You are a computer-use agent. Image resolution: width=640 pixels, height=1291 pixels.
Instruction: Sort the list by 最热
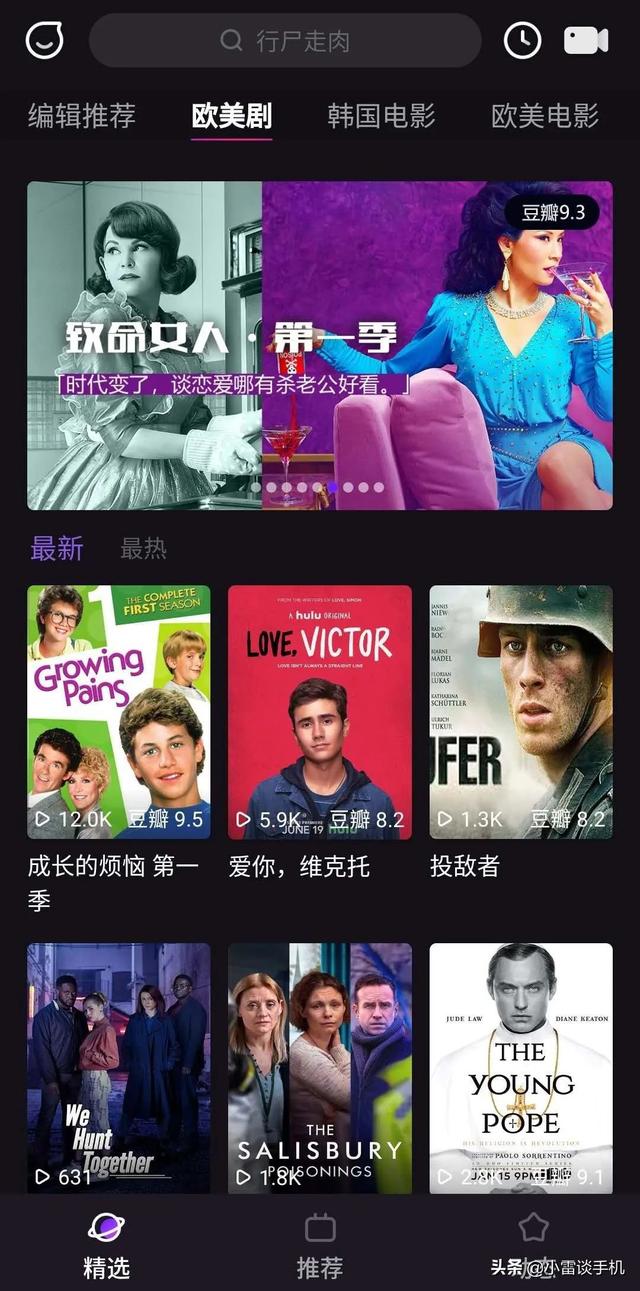(x=143, y=548)
